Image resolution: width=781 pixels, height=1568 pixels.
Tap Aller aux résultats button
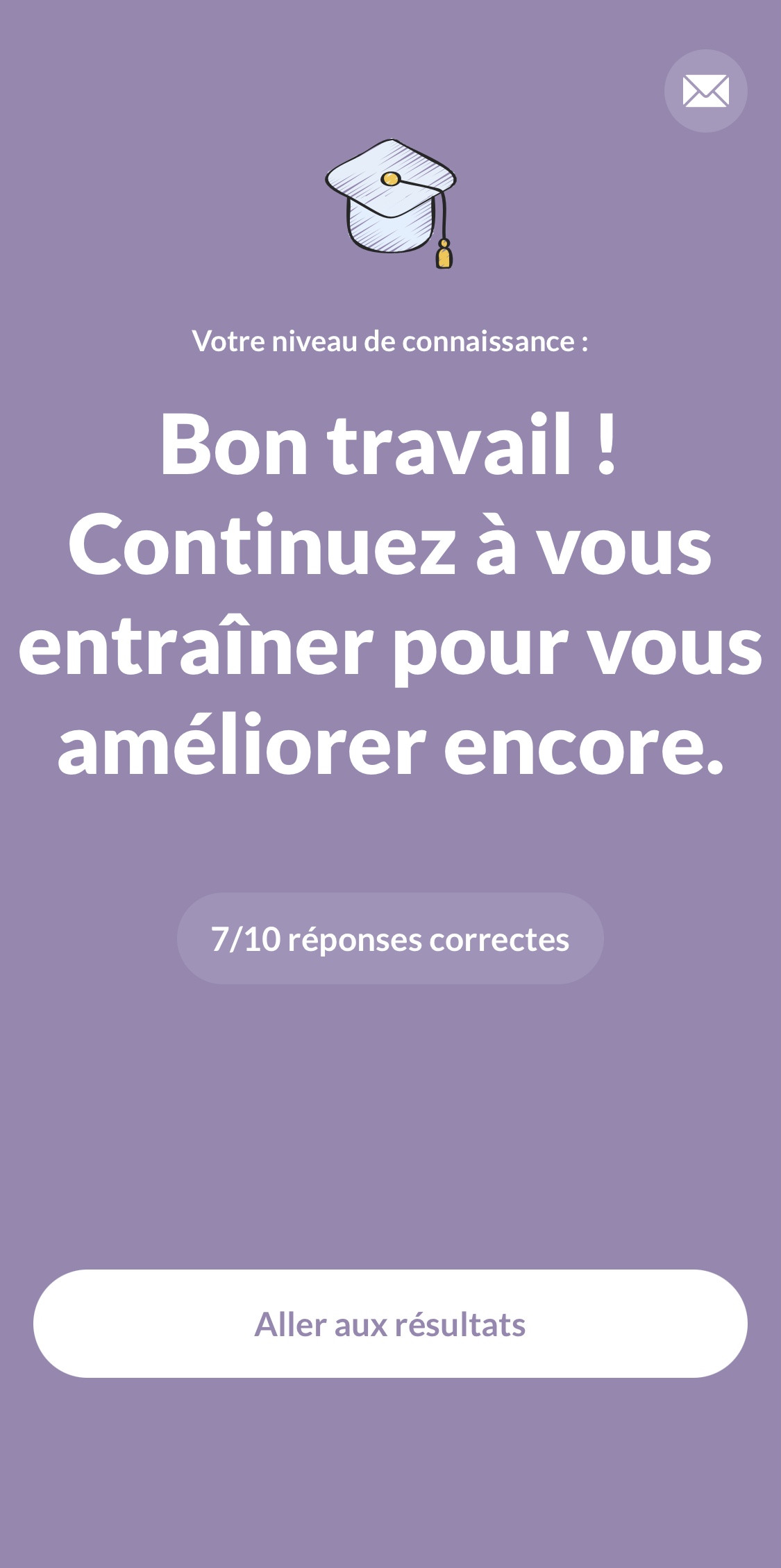390,1324
